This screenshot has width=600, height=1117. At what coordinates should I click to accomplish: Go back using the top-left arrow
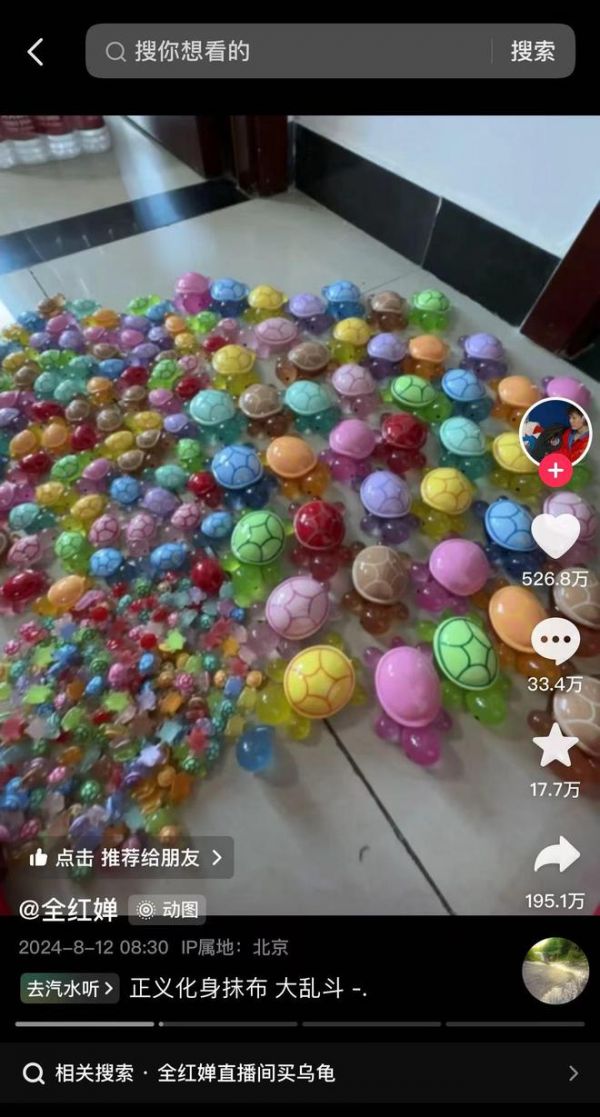[x=36, y=52]
